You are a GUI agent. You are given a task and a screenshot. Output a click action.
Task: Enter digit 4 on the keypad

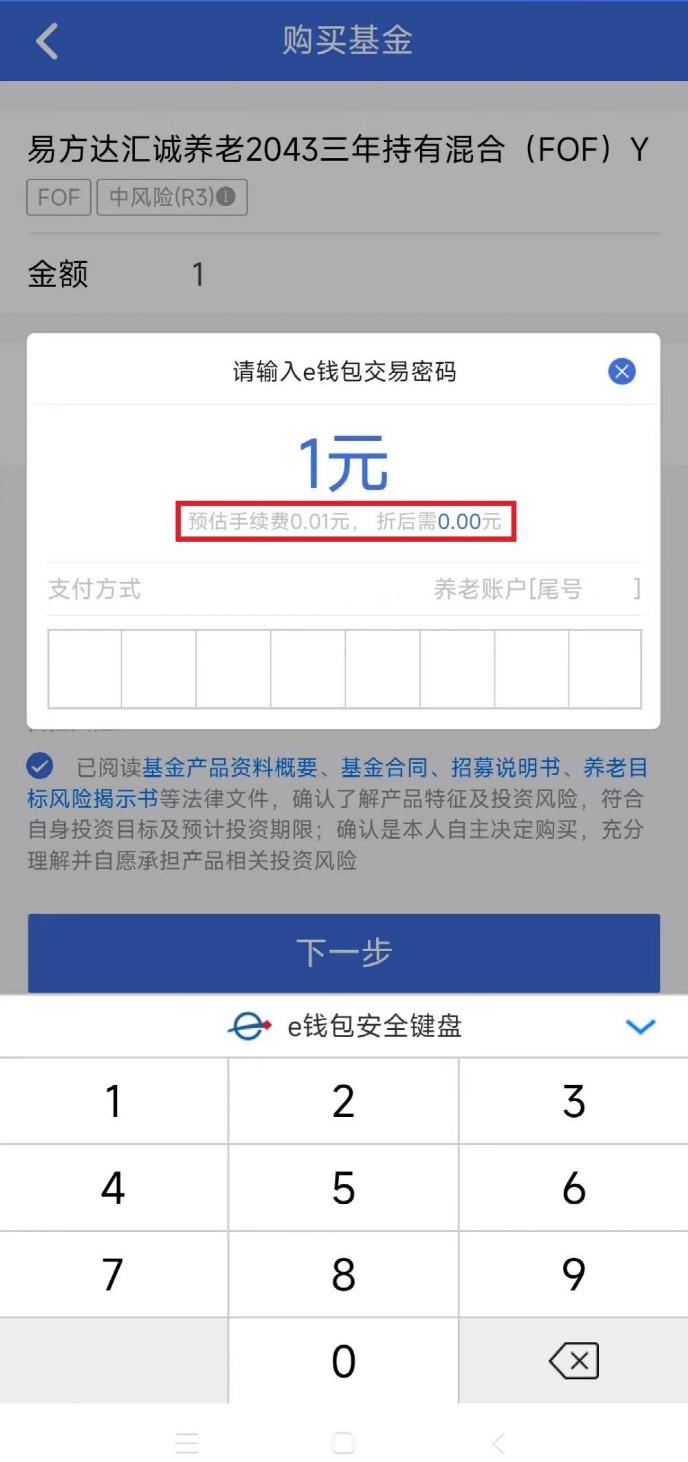(113, 1188)
